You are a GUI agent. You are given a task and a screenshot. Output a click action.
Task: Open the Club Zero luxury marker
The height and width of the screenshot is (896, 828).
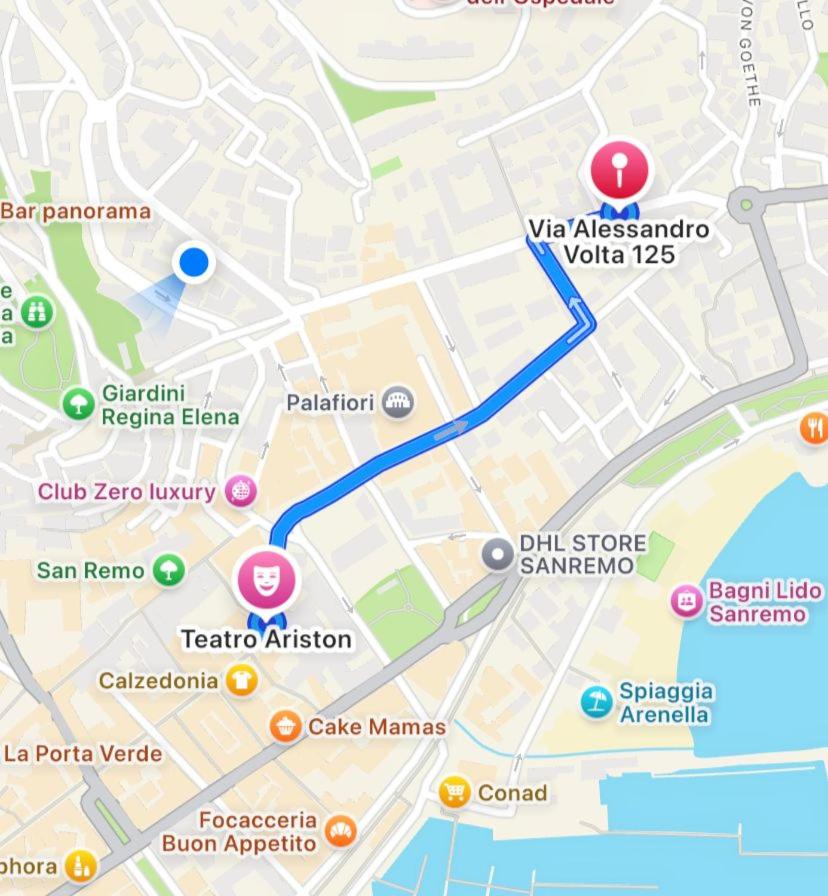pyautogui.click(x=241, y=491)
